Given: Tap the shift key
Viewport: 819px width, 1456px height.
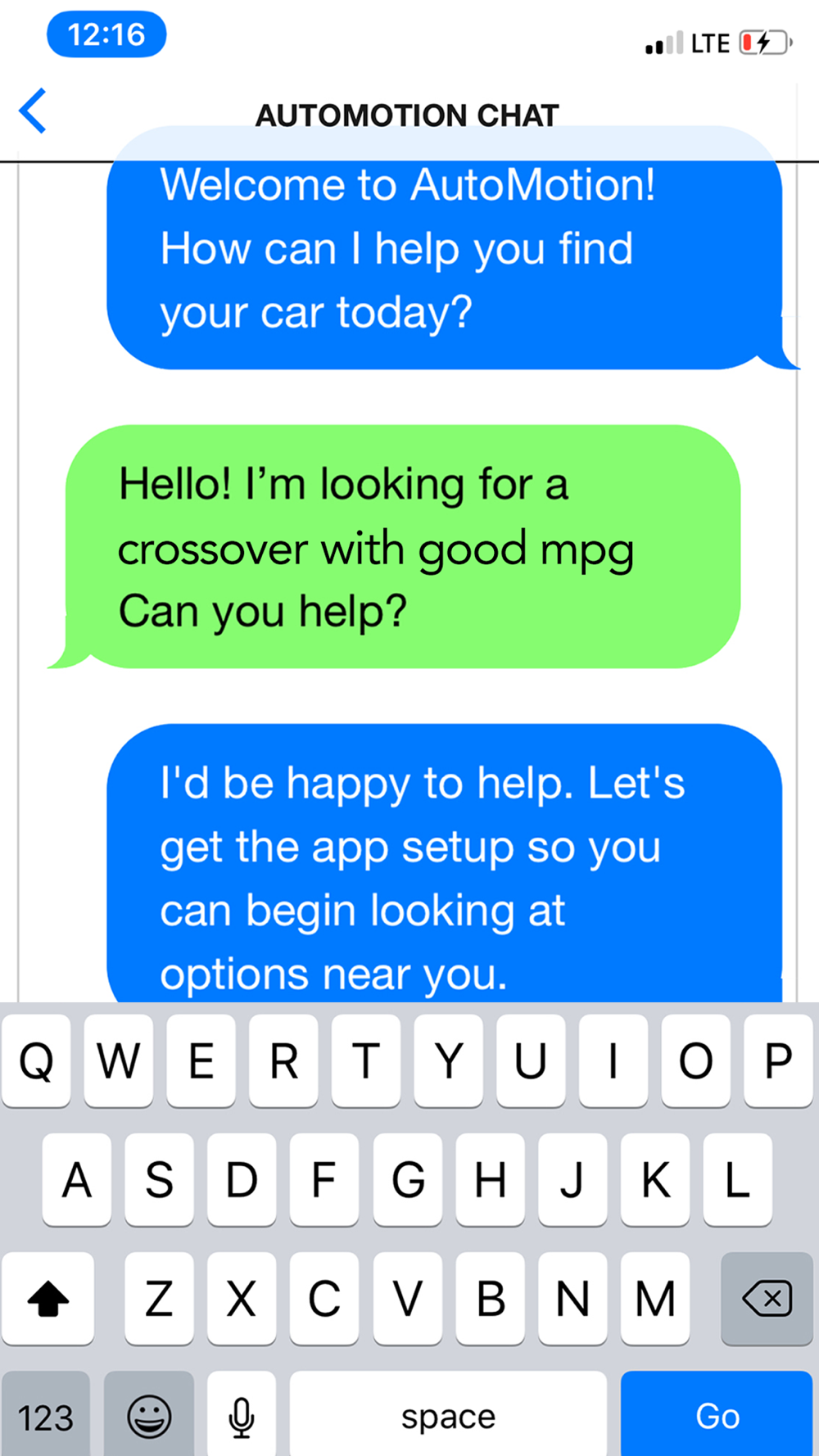Looking at the screenshot, I should 48,1299.
